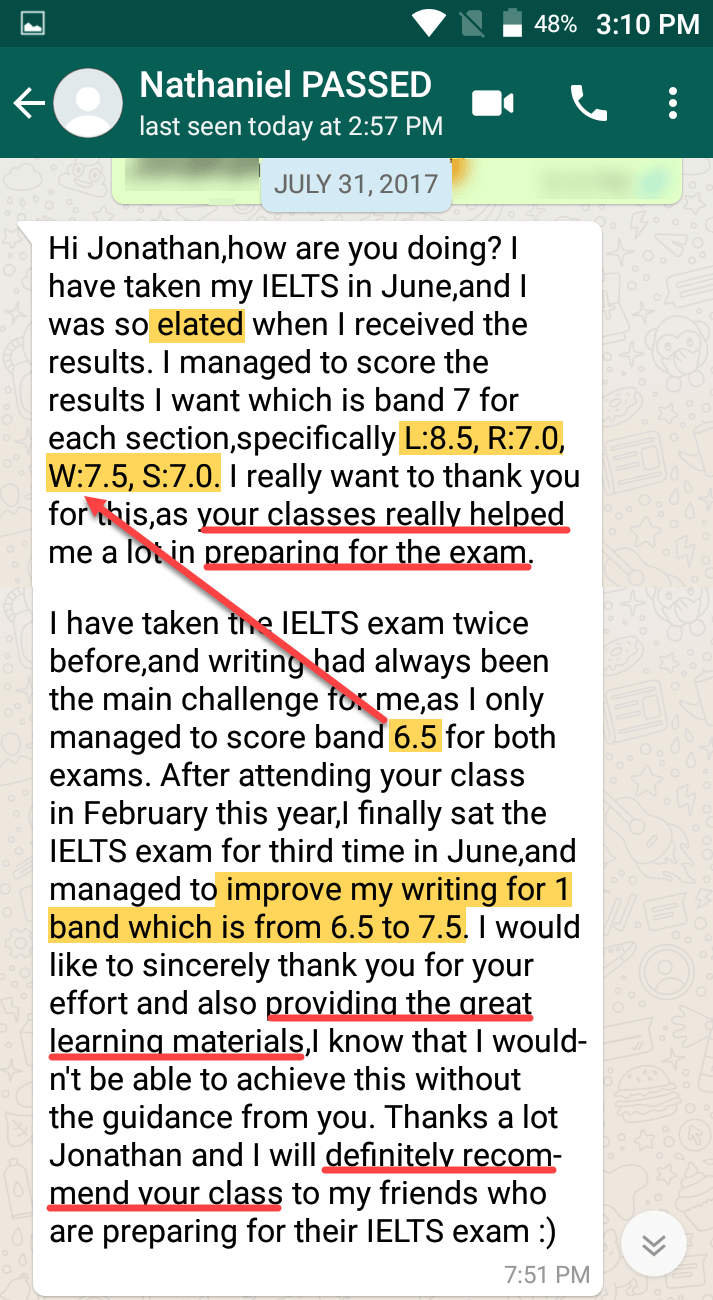Image resolution: width=713 pixels, height=1300 pixels.
Task: Open the overflow menu
Action: 673,104
